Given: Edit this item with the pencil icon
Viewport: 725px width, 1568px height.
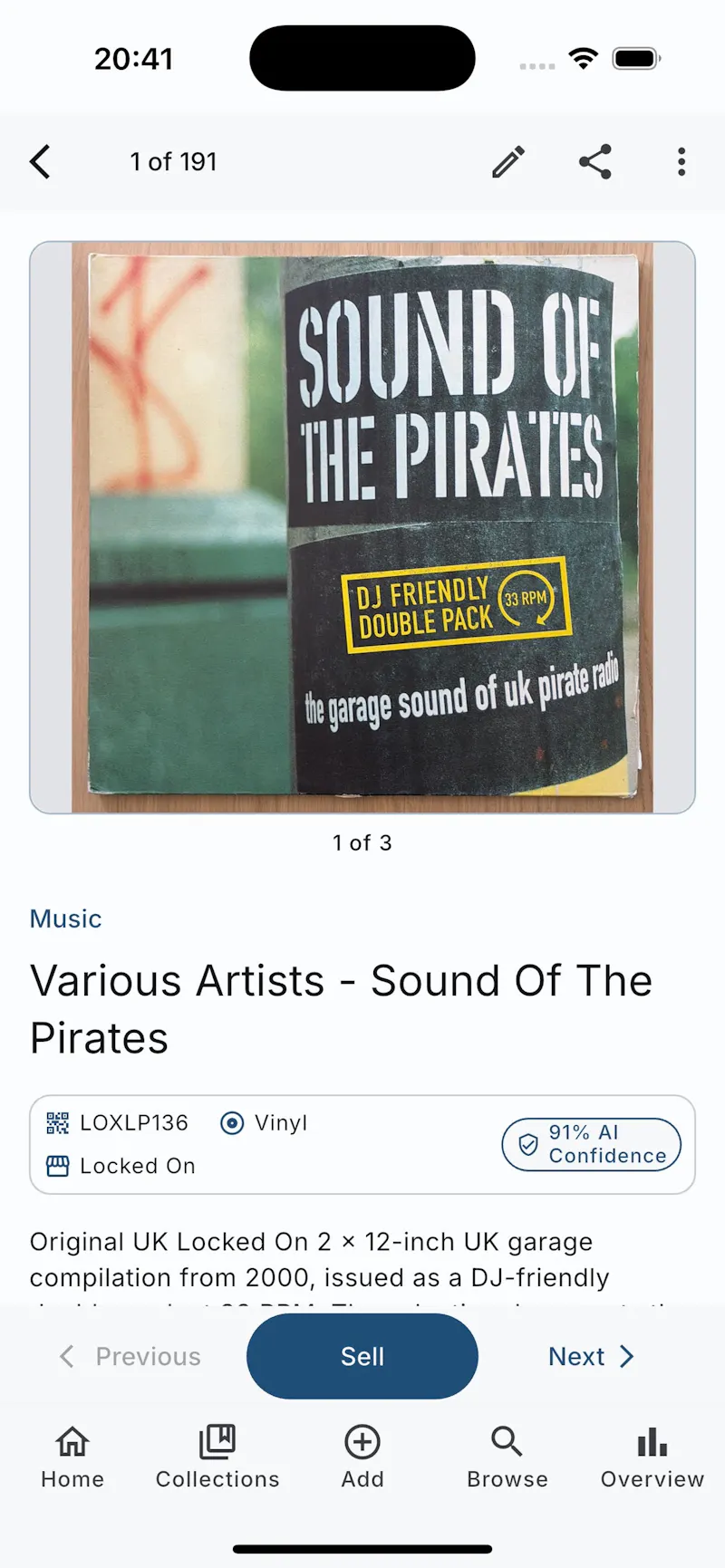Looking at the screenshot, I should (x=508, y=162).
